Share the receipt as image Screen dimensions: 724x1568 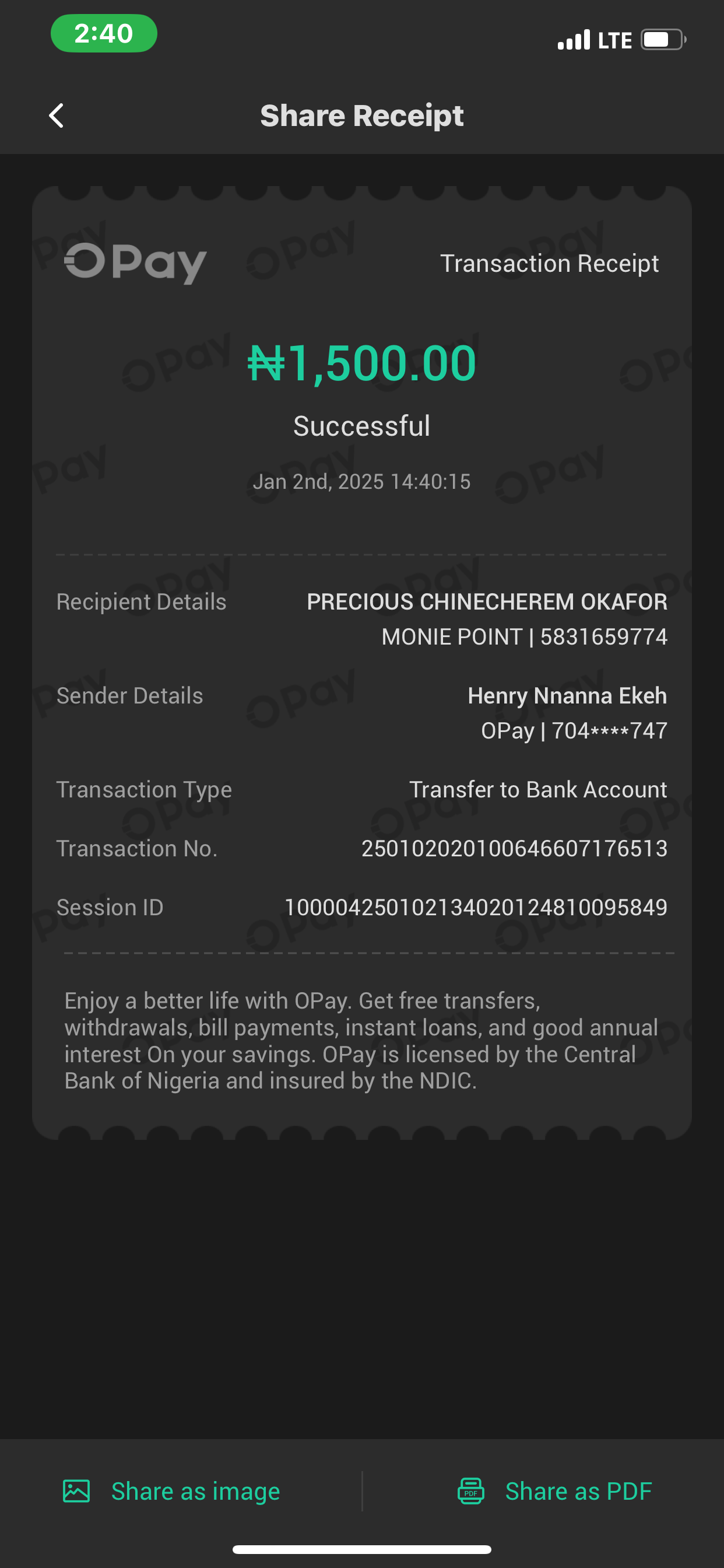point(172,1490)
